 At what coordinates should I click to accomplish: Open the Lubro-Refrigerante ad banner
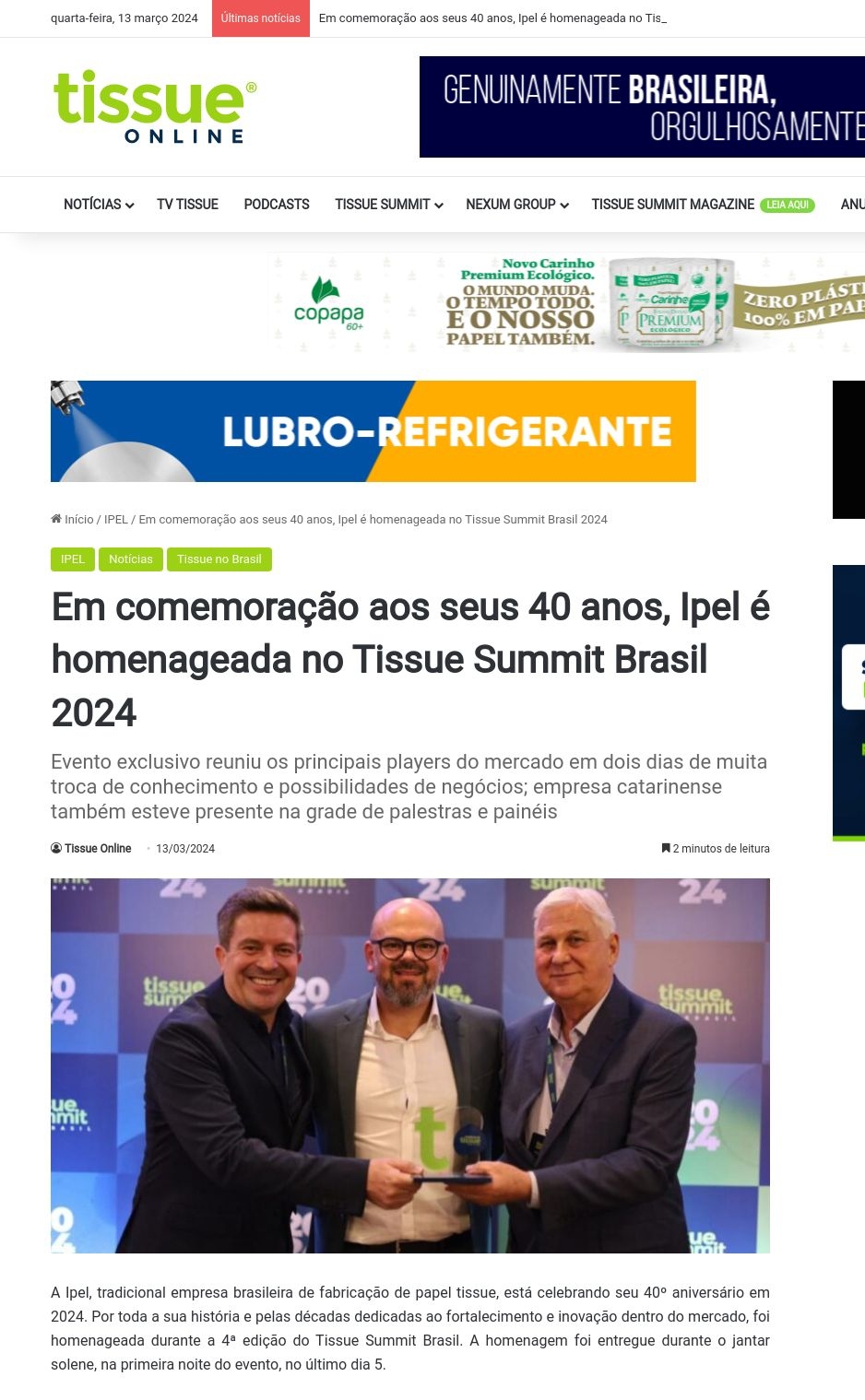click(x=373, y=431)
